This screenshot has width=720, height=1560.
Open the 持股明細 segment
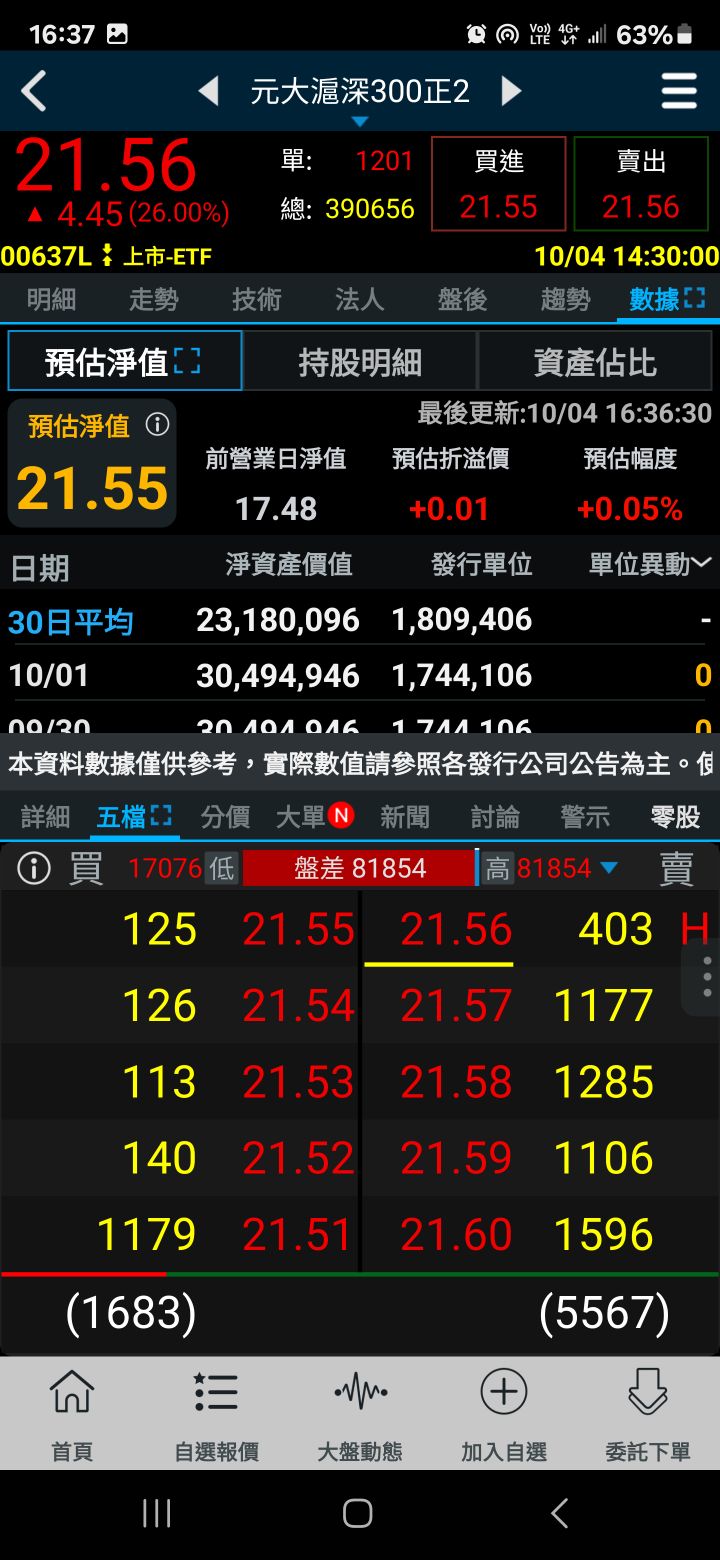[360, 361]
